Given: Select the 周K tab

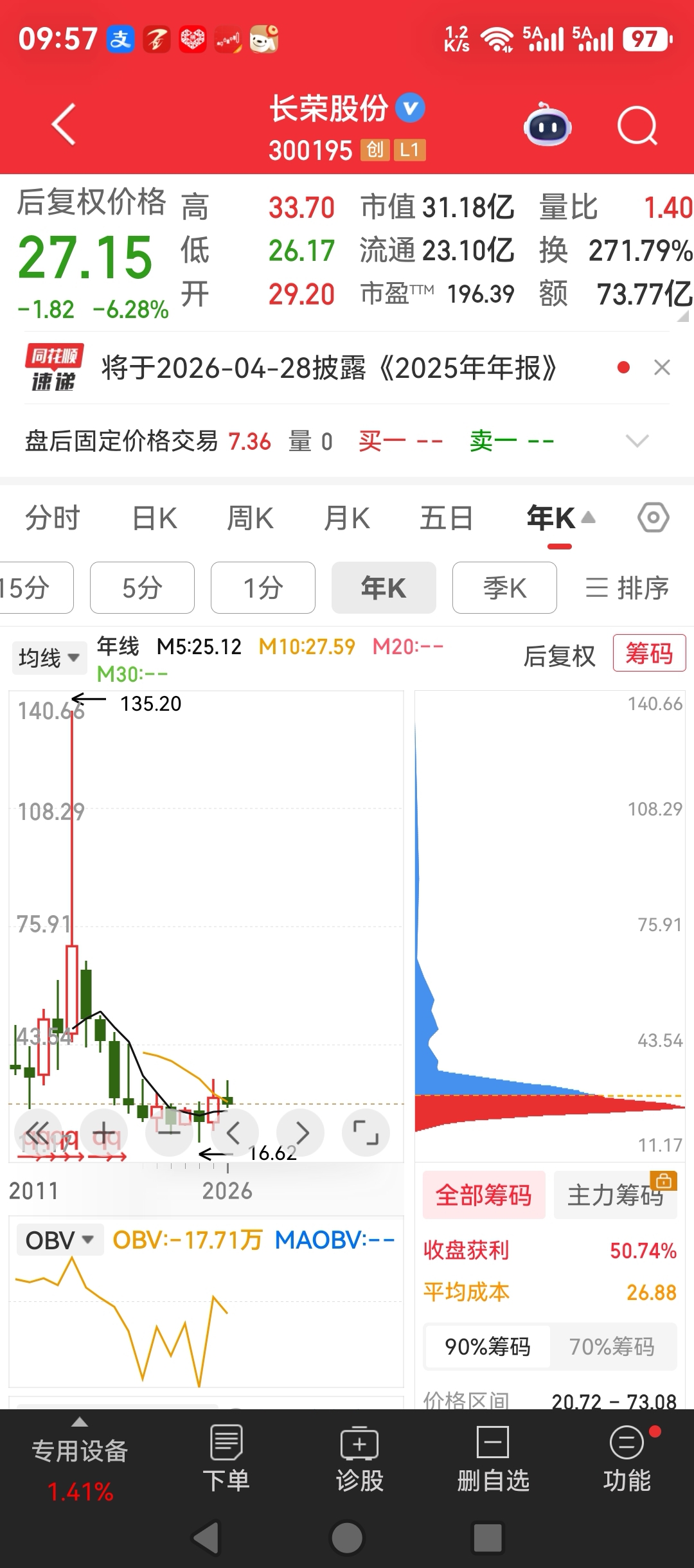Looking at the screenshot, I should coord(251,518).
